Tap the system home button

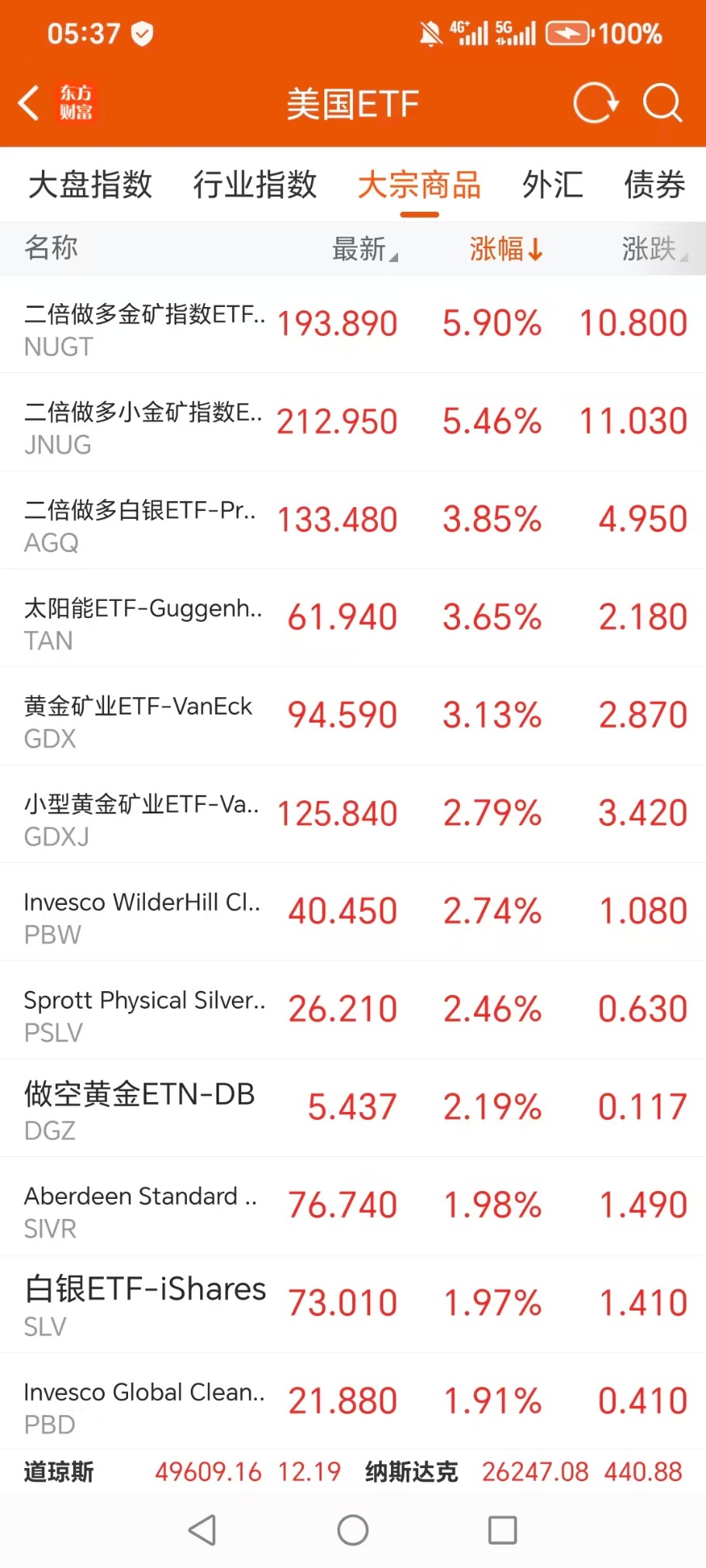(353, 1530)
